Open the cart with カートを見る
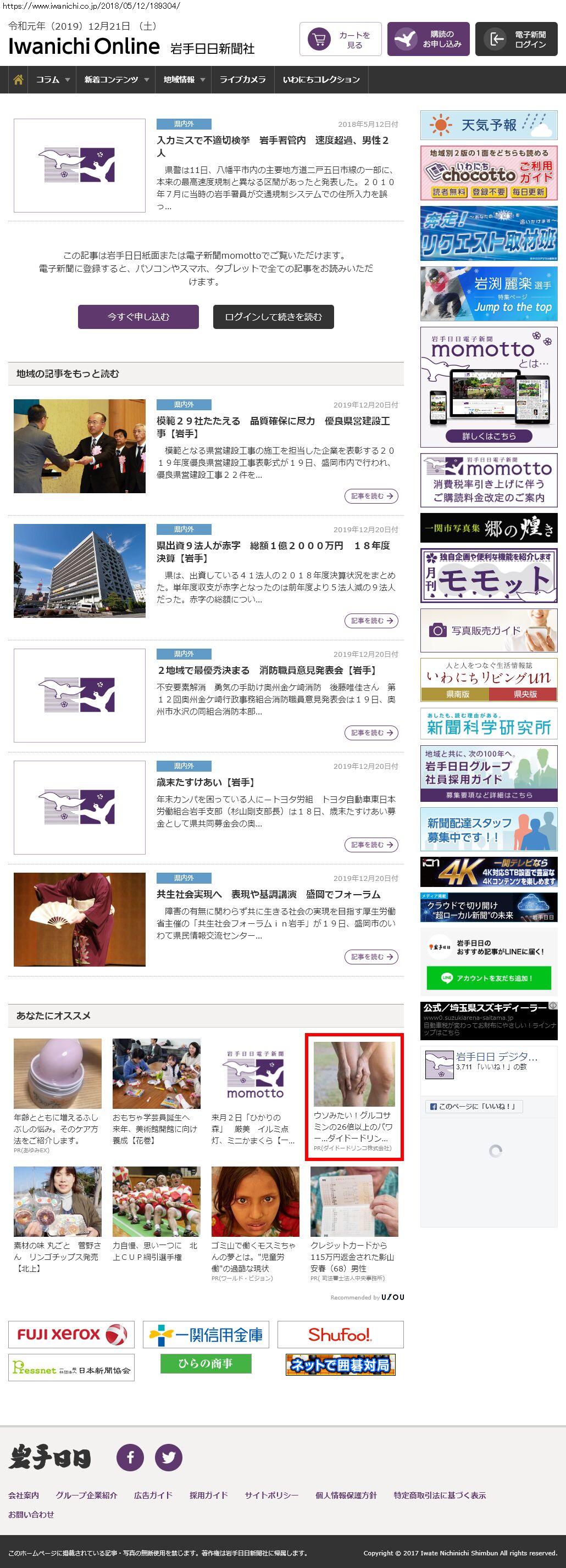Viewport: 566px width, 1568px height. [x=340, y=39]
